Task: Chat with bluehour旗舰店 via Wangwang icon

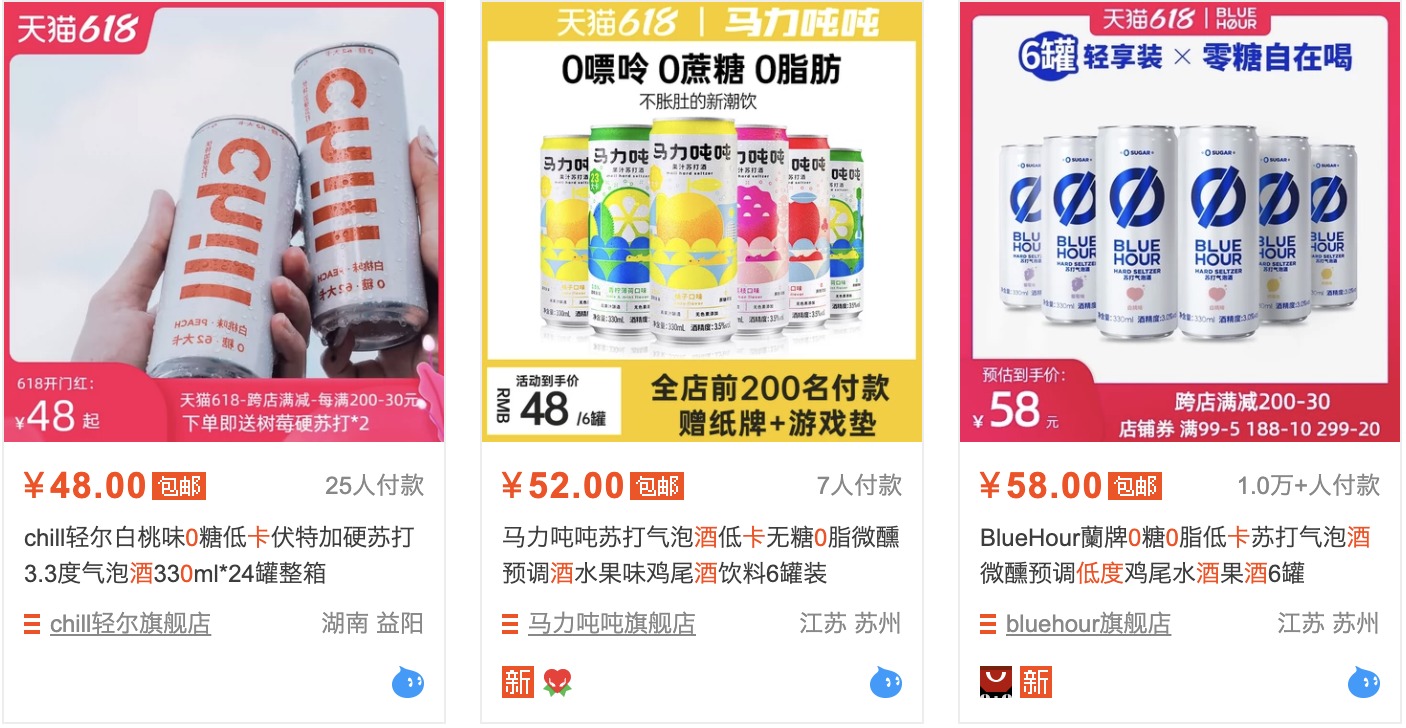Action: pos(1364,683)
